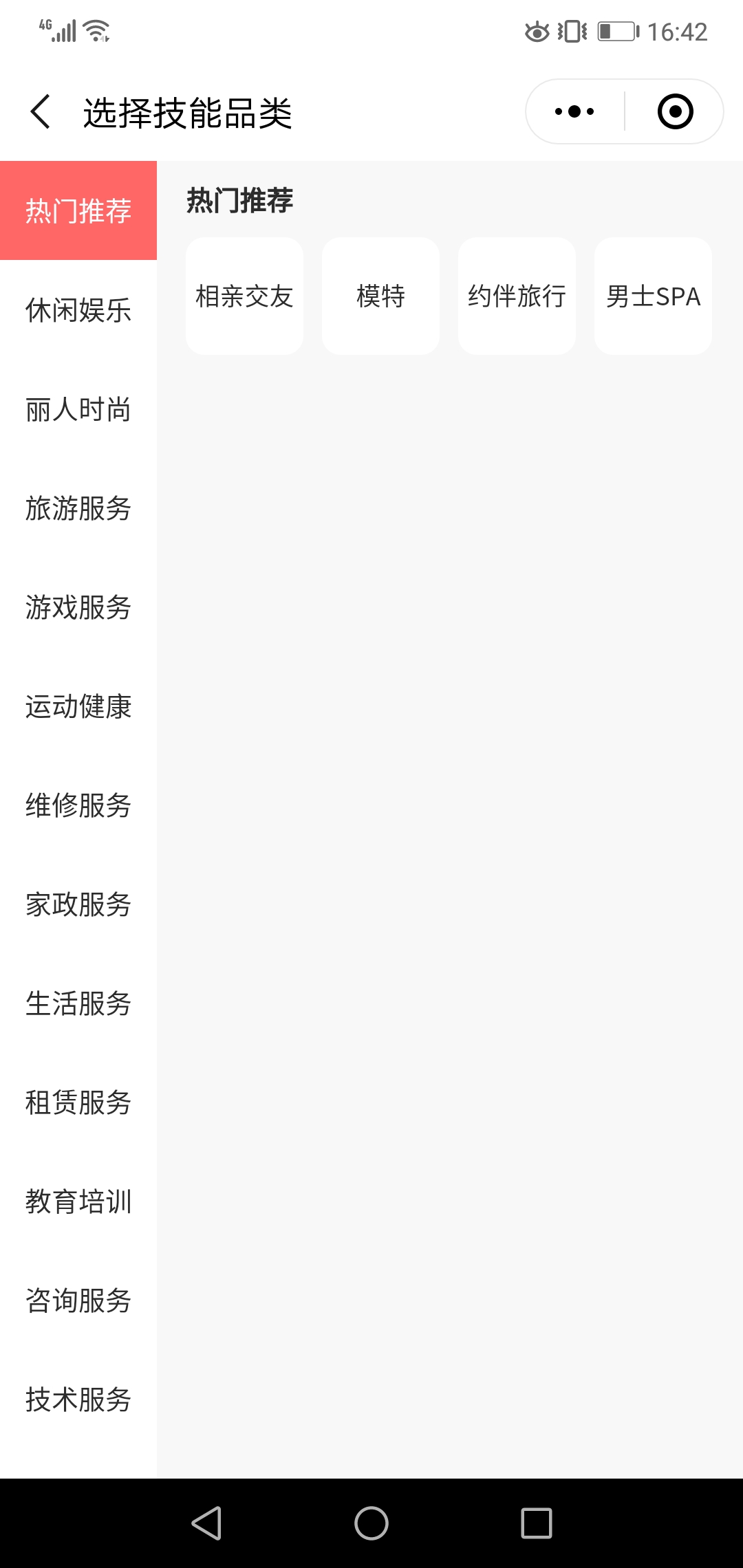Close the mini program with the circle icon
Image resolution: width=743 pixels, height=1568 pixels.
pos(675,111)
